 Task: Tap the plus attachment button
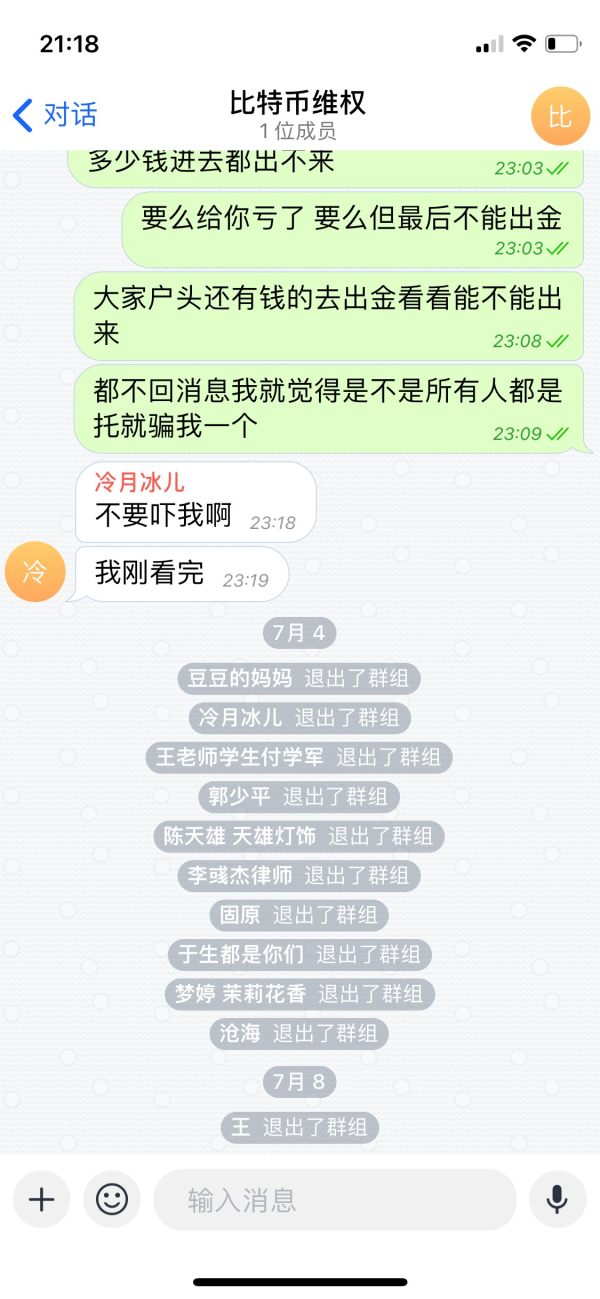click(x=41, y=1199)
